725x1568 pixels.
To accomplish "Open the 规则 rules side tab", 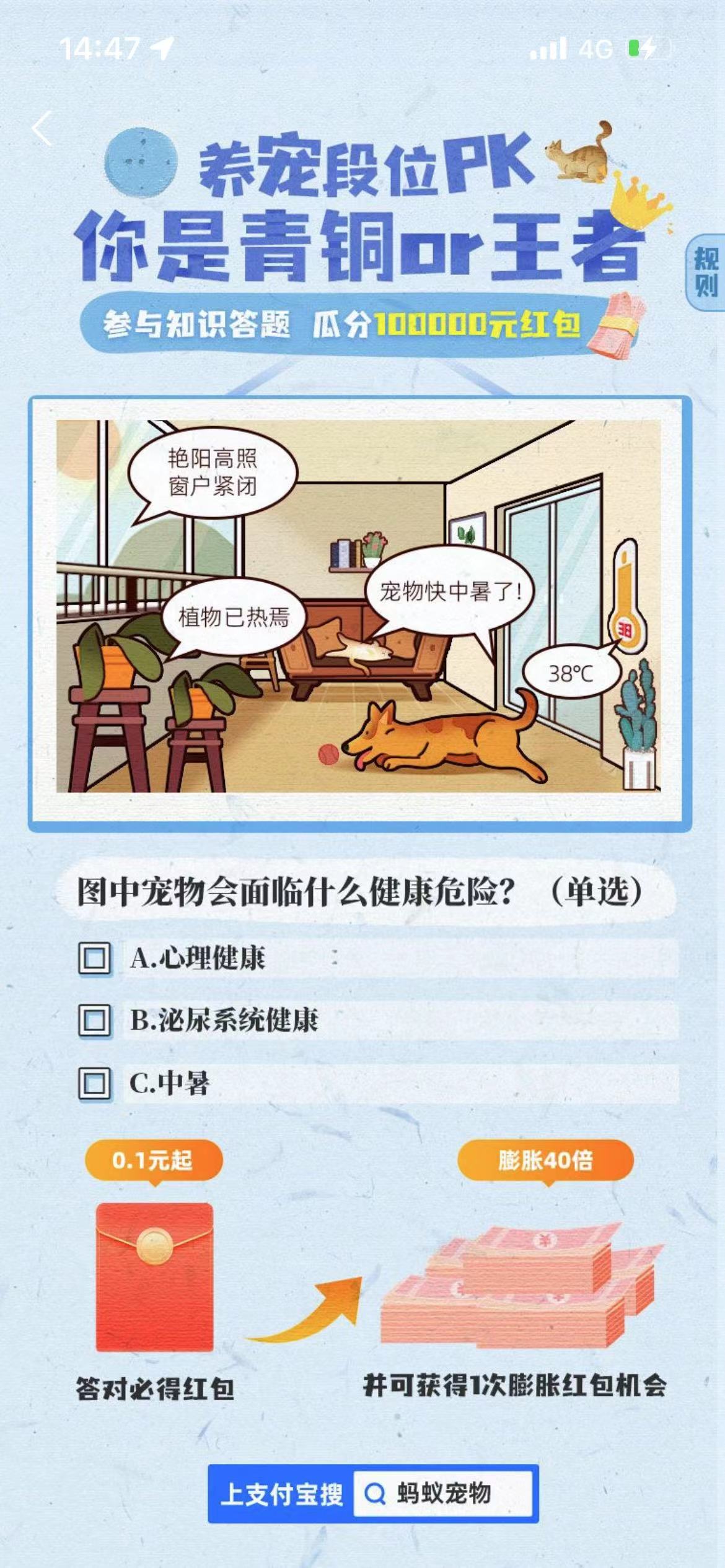I will pyautogui.click(x=706, y=272).
